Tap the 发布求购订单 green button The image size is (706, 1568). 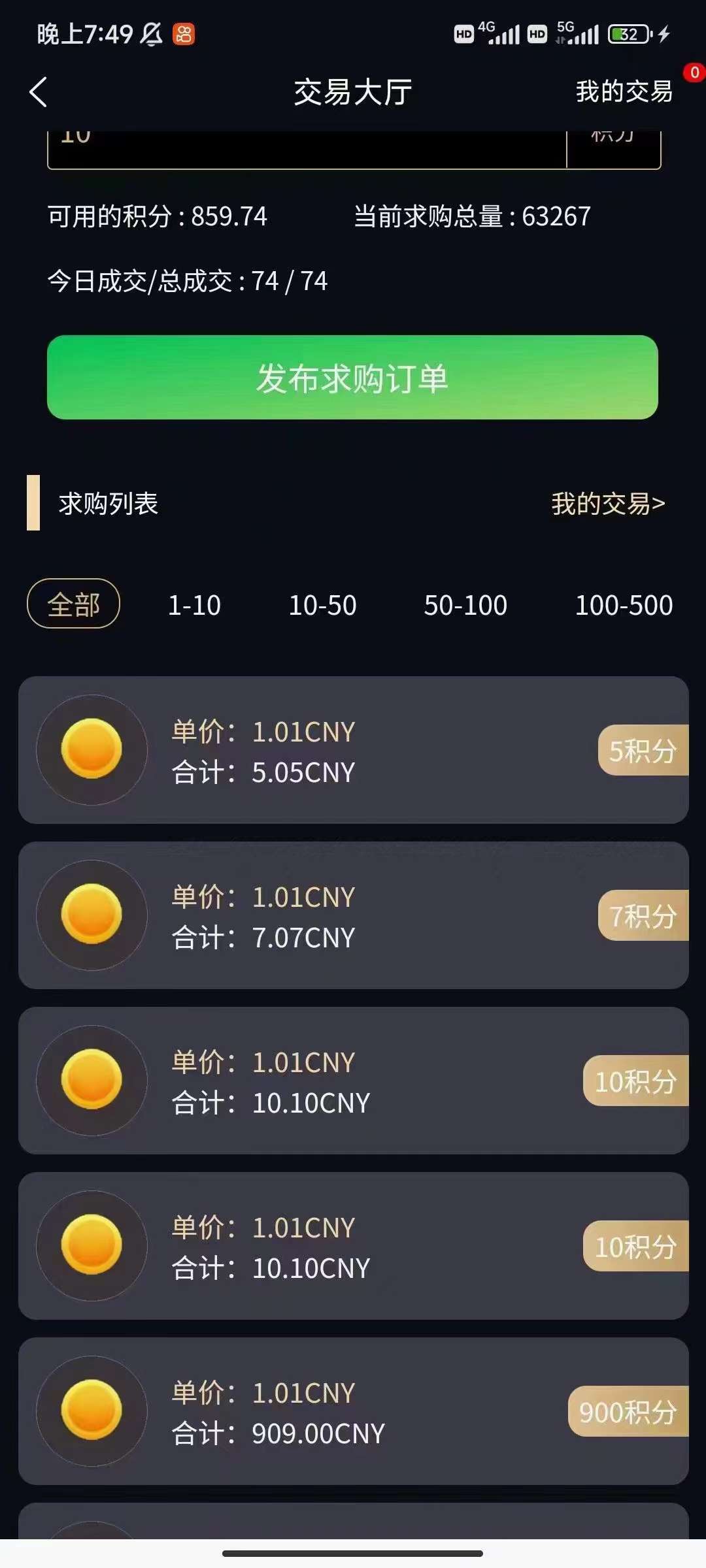(352, 377)
